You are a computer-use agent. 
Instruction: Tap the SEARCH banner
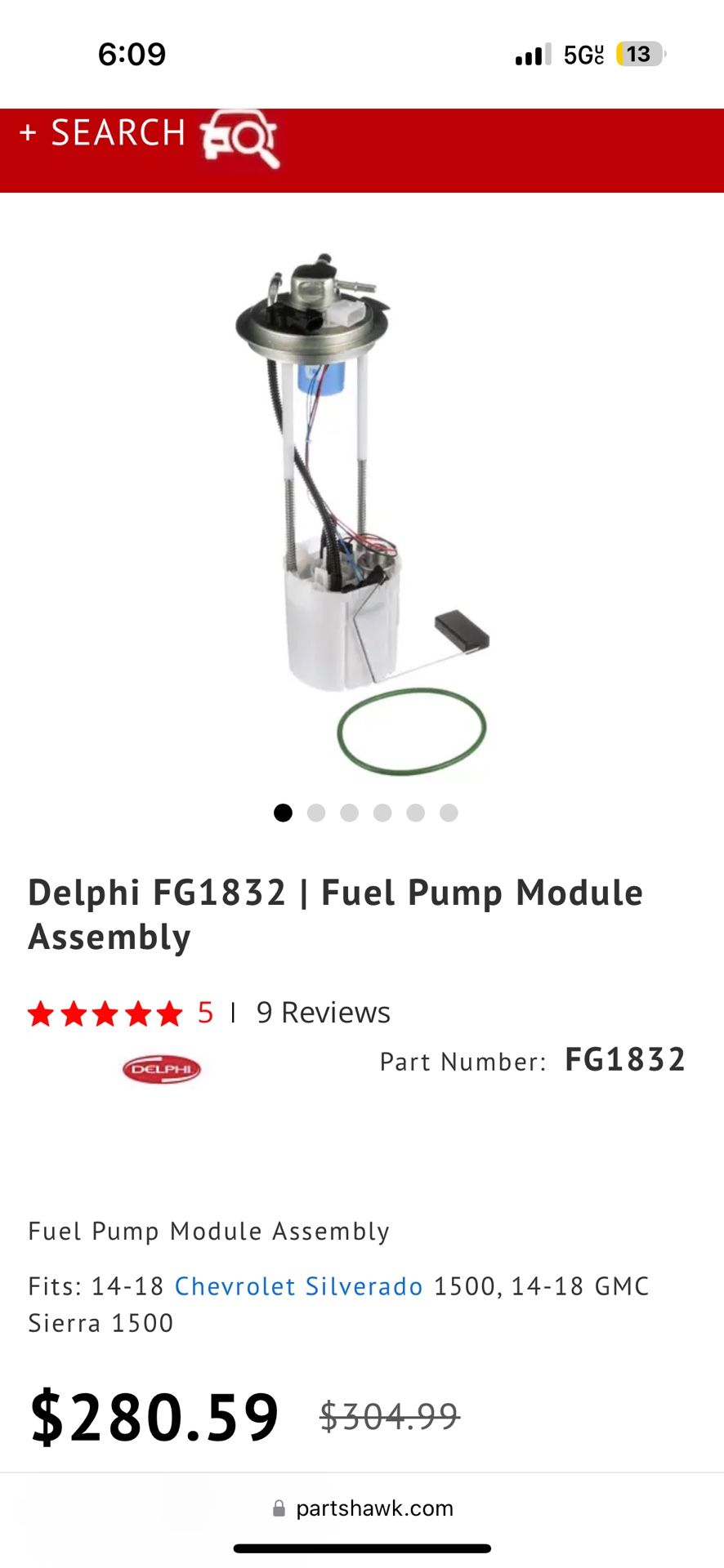(x=117, y=133)
